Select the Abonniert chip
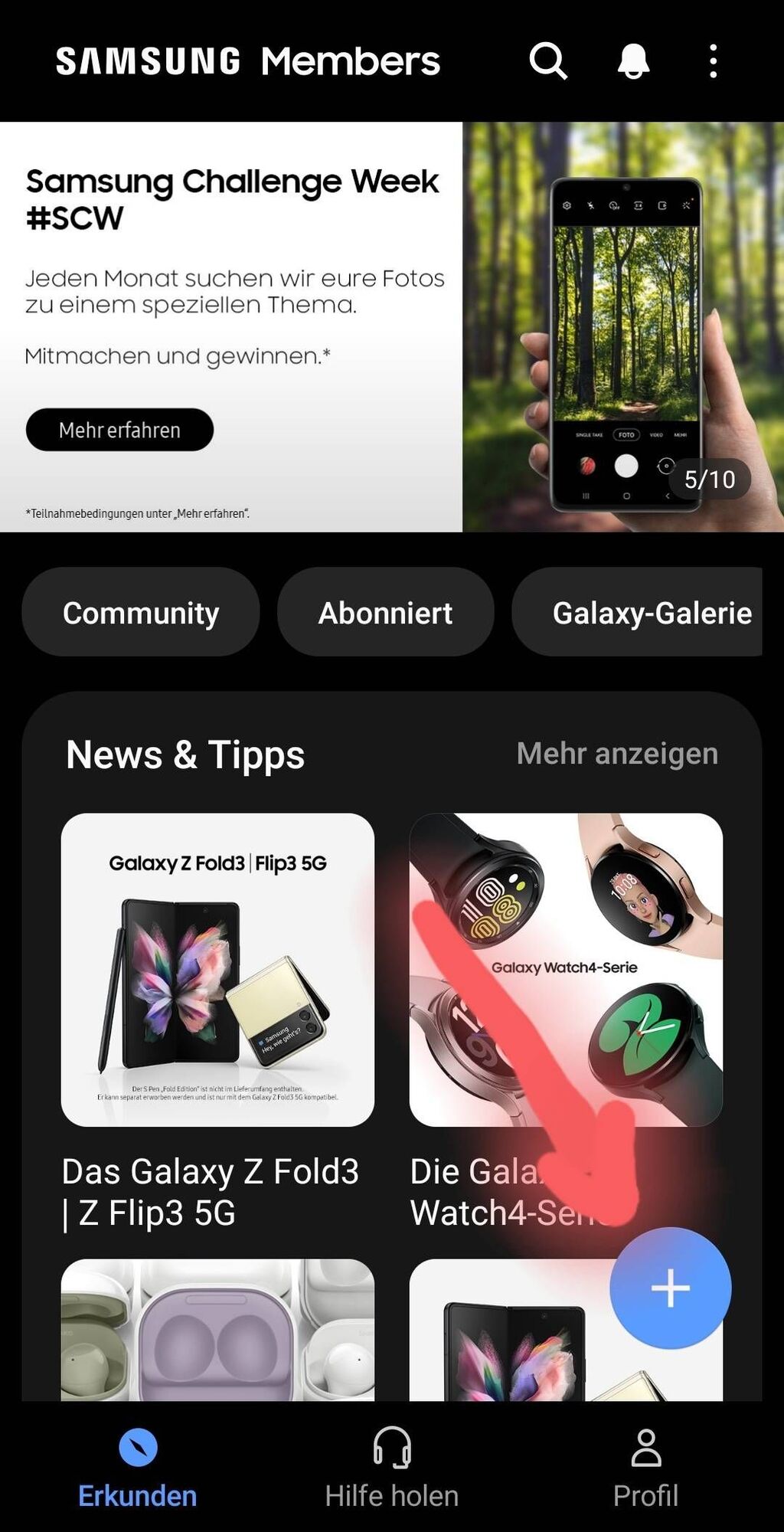The height and width of the screenshot is (1532, 784). tap(385, 613)
